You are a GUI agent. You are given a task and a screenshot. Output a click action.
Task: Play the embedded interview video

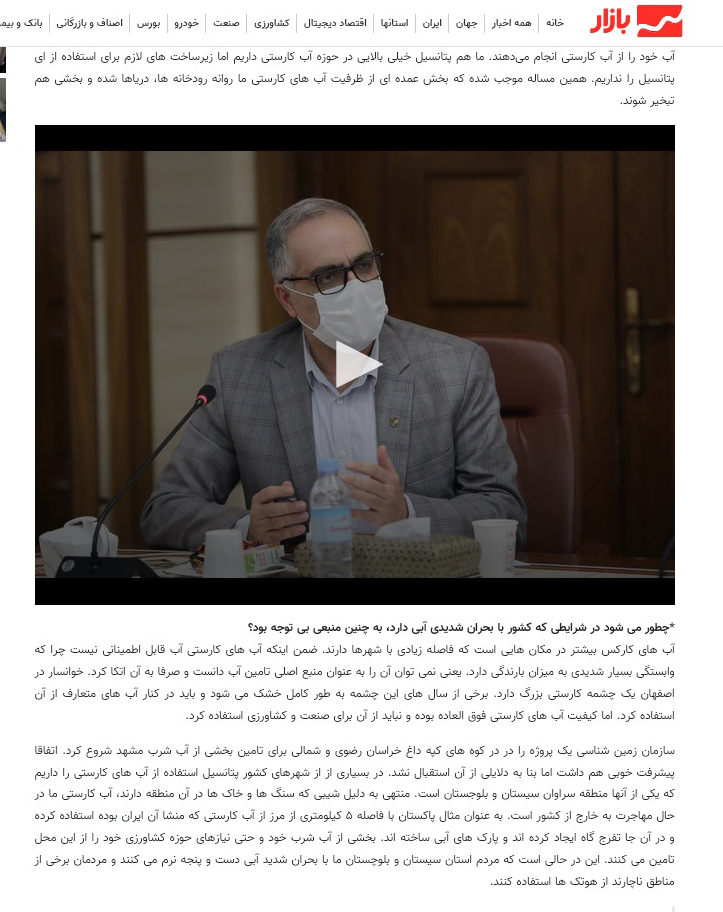[x=359, y=365]
